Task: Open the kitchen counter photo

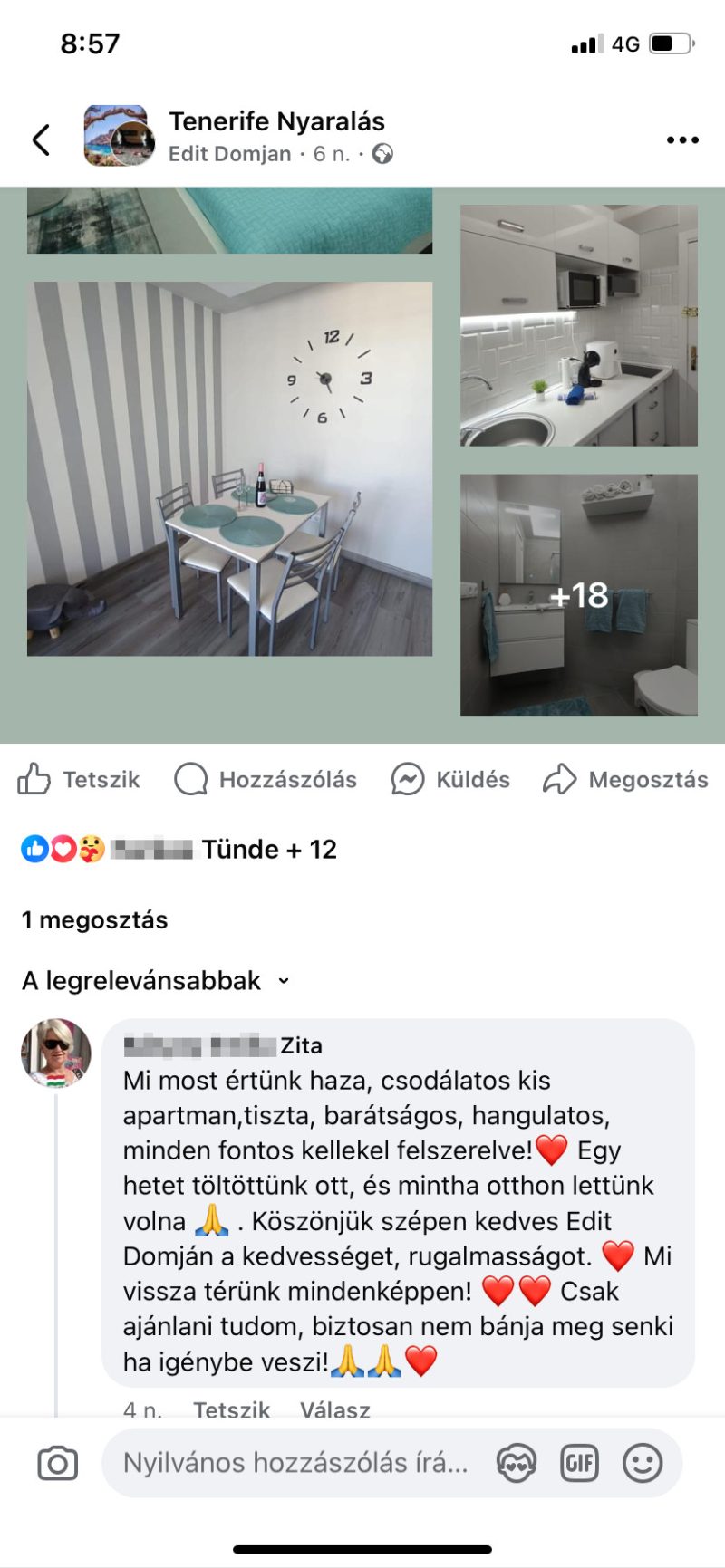Action: pos(578,325)
